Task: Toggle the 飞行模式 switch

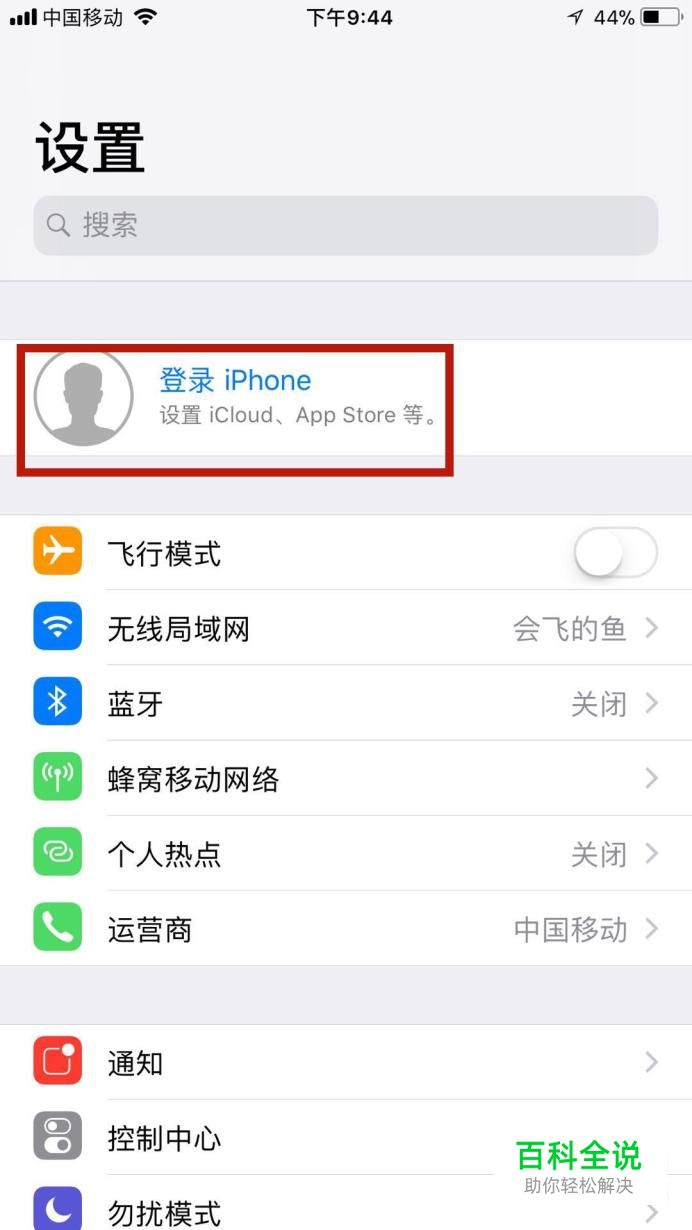Action: (x=615, y=553)
